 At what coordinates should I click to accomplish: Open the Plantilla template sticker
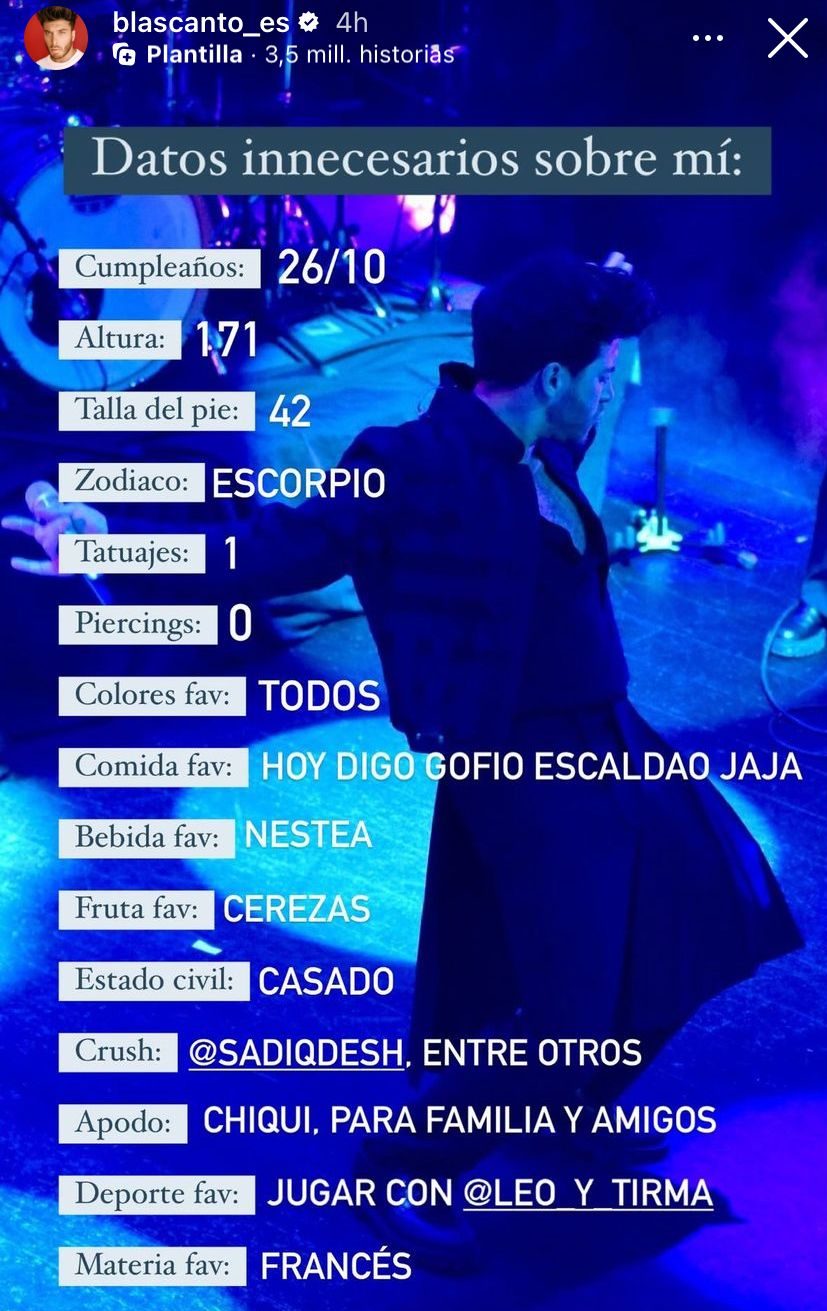193,55
